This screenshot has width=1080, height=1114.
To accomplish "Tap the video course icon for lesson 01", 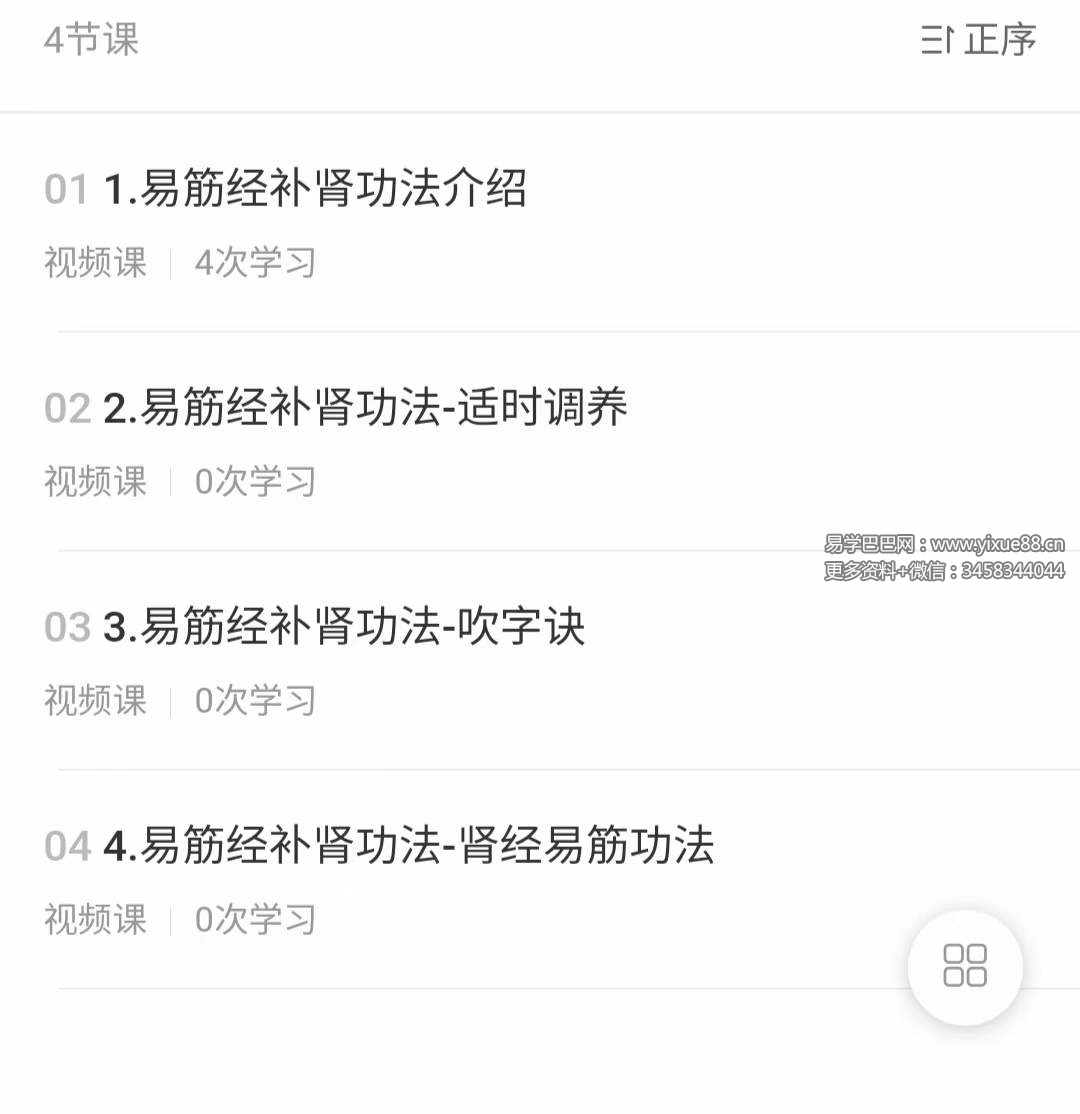I will [95, 262].
